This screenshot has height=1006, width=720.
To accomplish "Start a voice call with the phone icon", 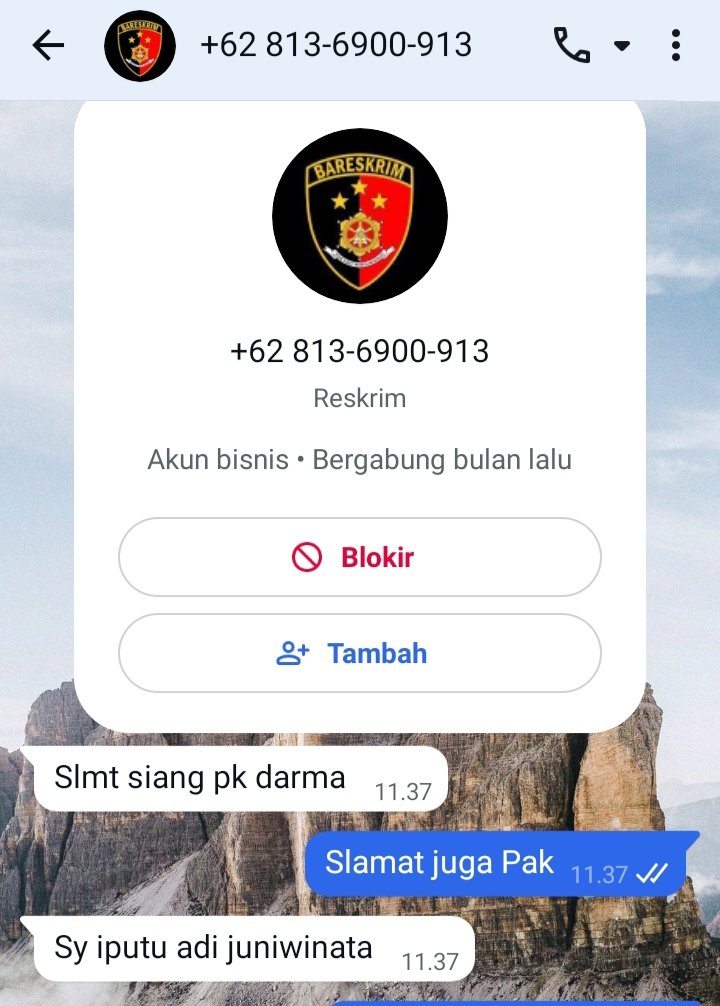I will coord(571,45).
